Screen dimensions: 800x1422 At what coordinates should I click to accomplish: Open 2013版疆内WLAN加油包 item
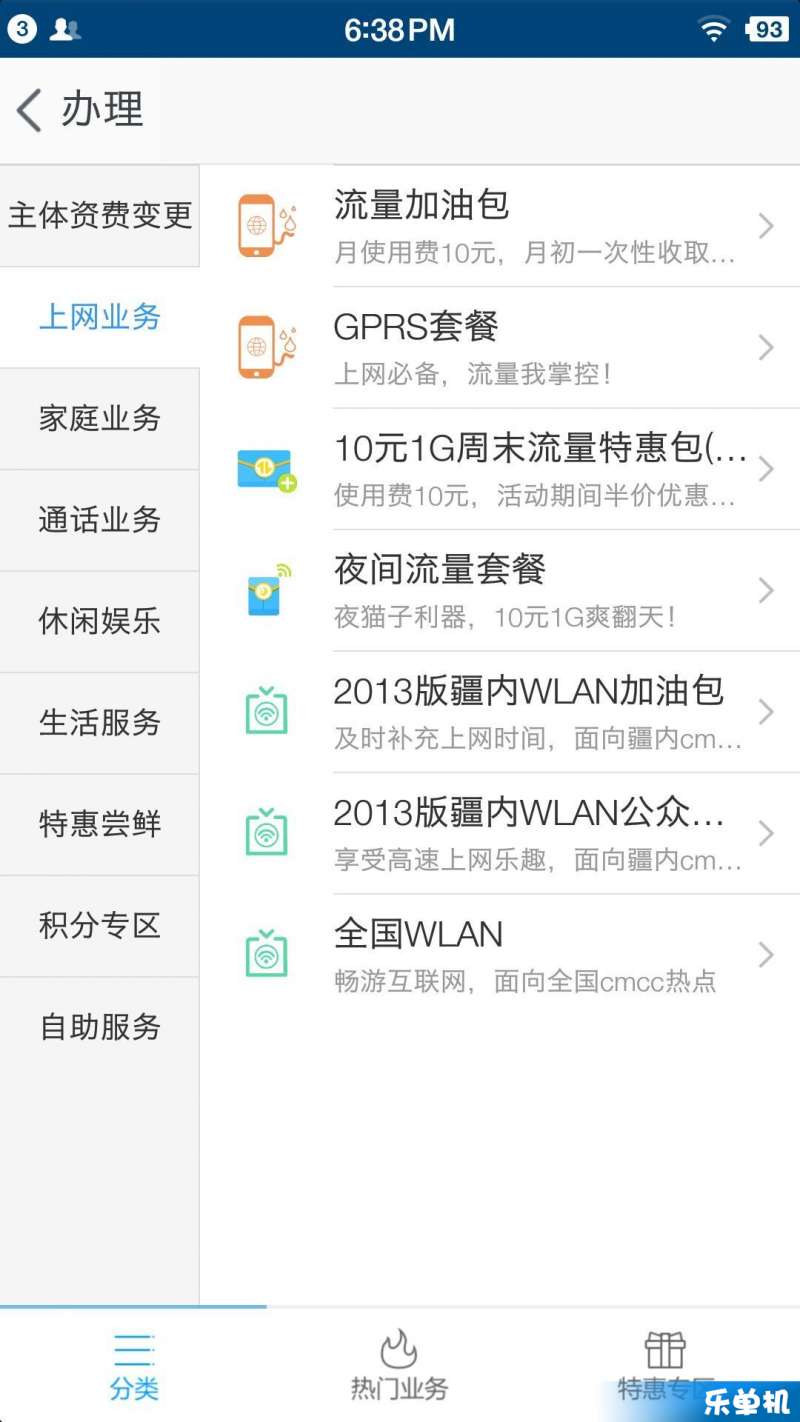500,712
